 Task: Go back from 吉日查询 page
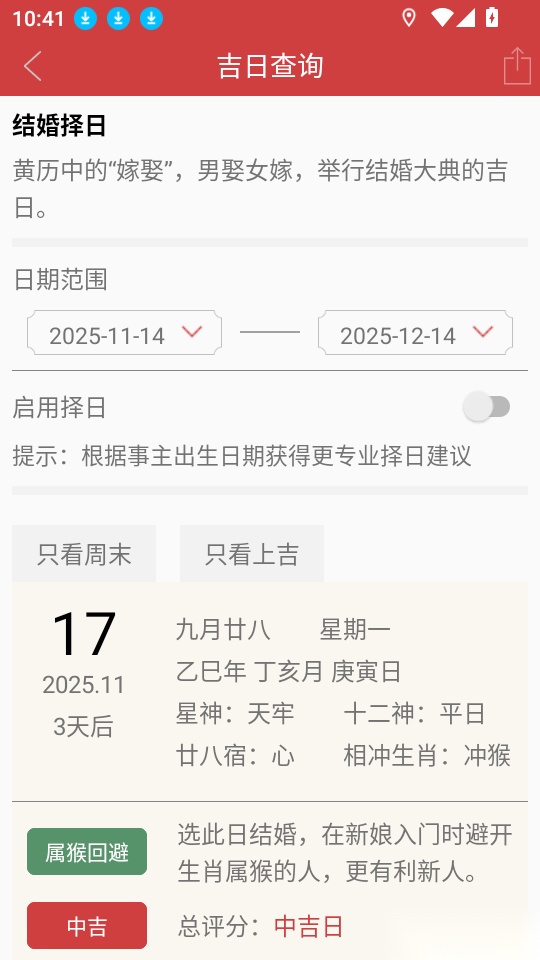[x=33, y=66]
